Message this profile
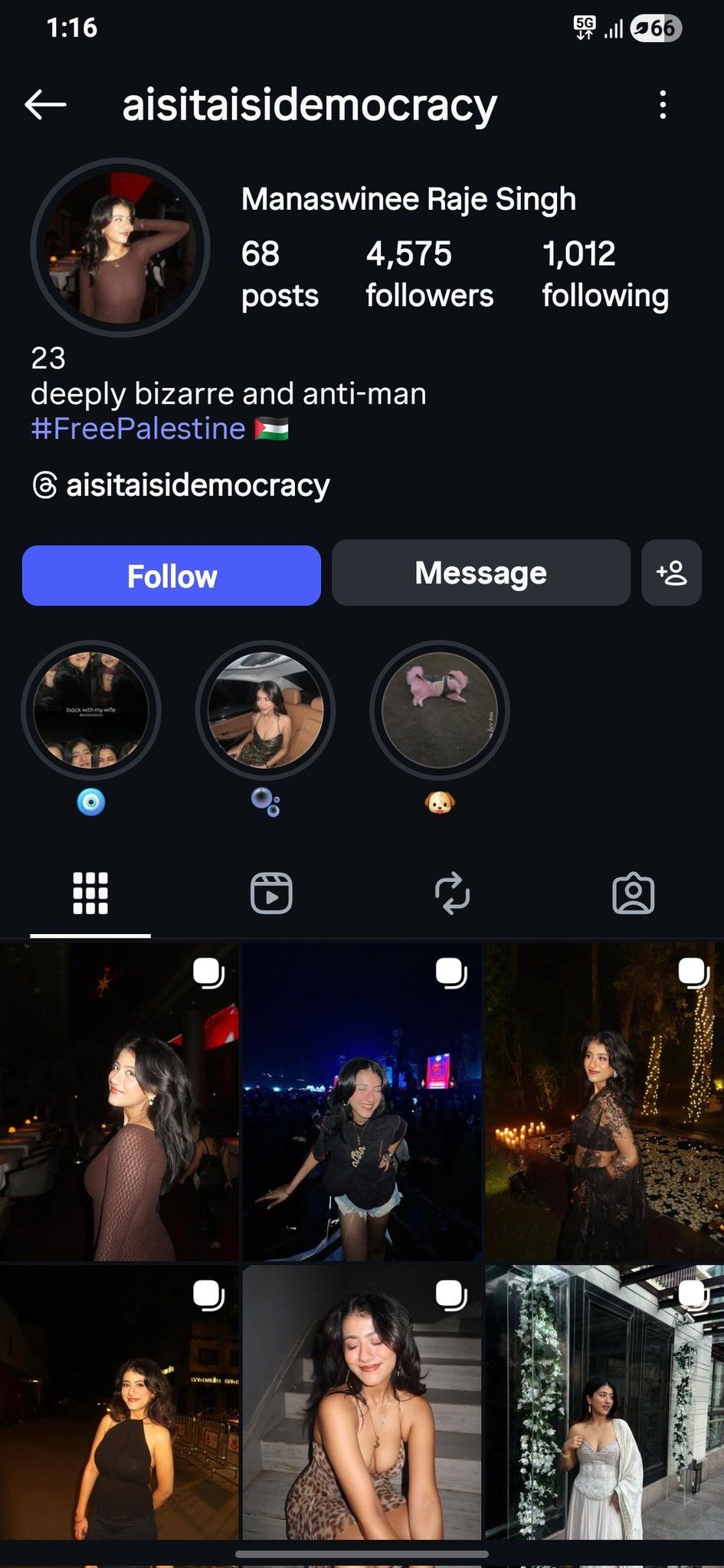Viewport: 724px width, 1568px height. point(480,573)
